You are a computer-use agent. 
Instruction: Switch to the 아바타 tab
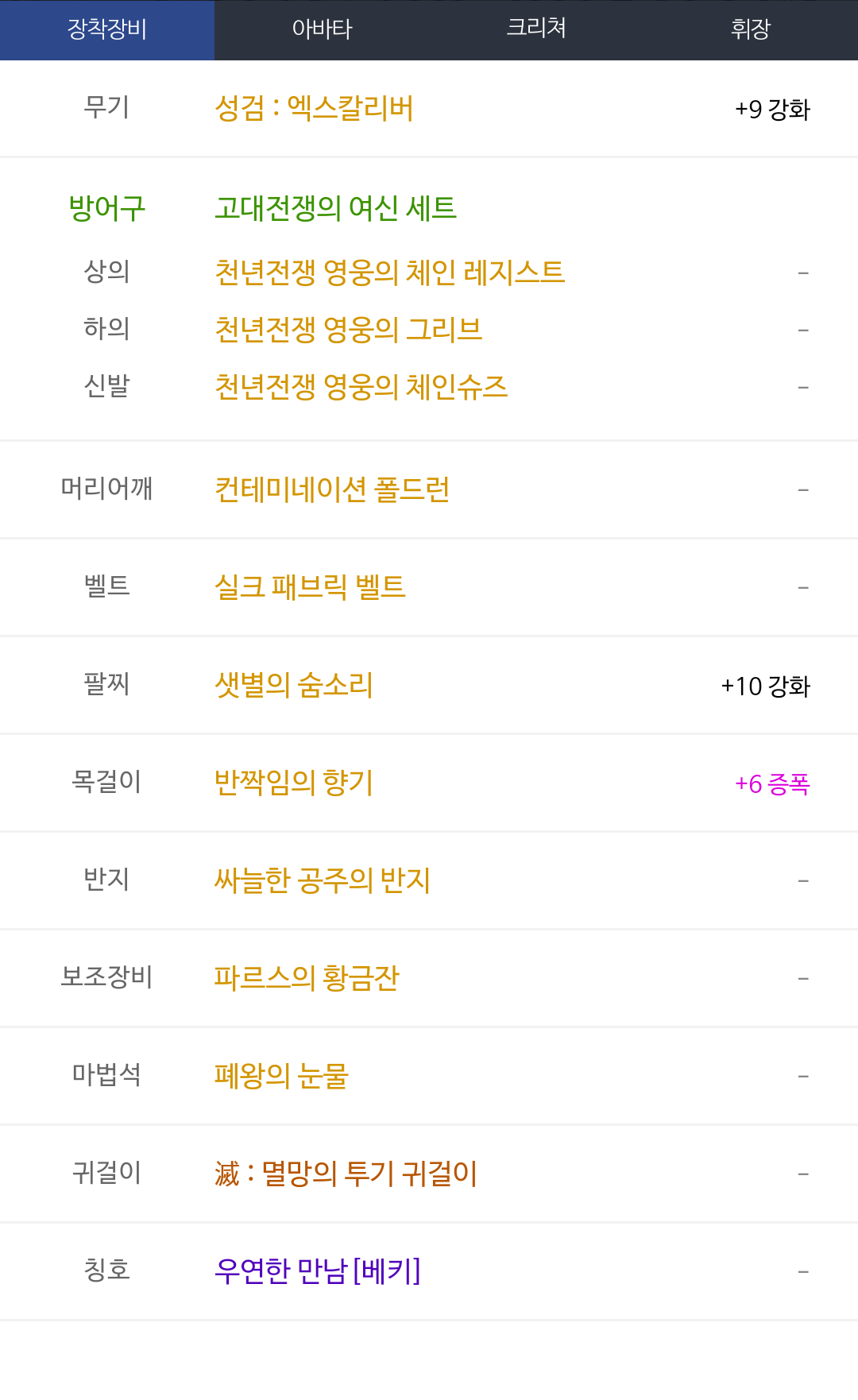(x=322, y=29)
